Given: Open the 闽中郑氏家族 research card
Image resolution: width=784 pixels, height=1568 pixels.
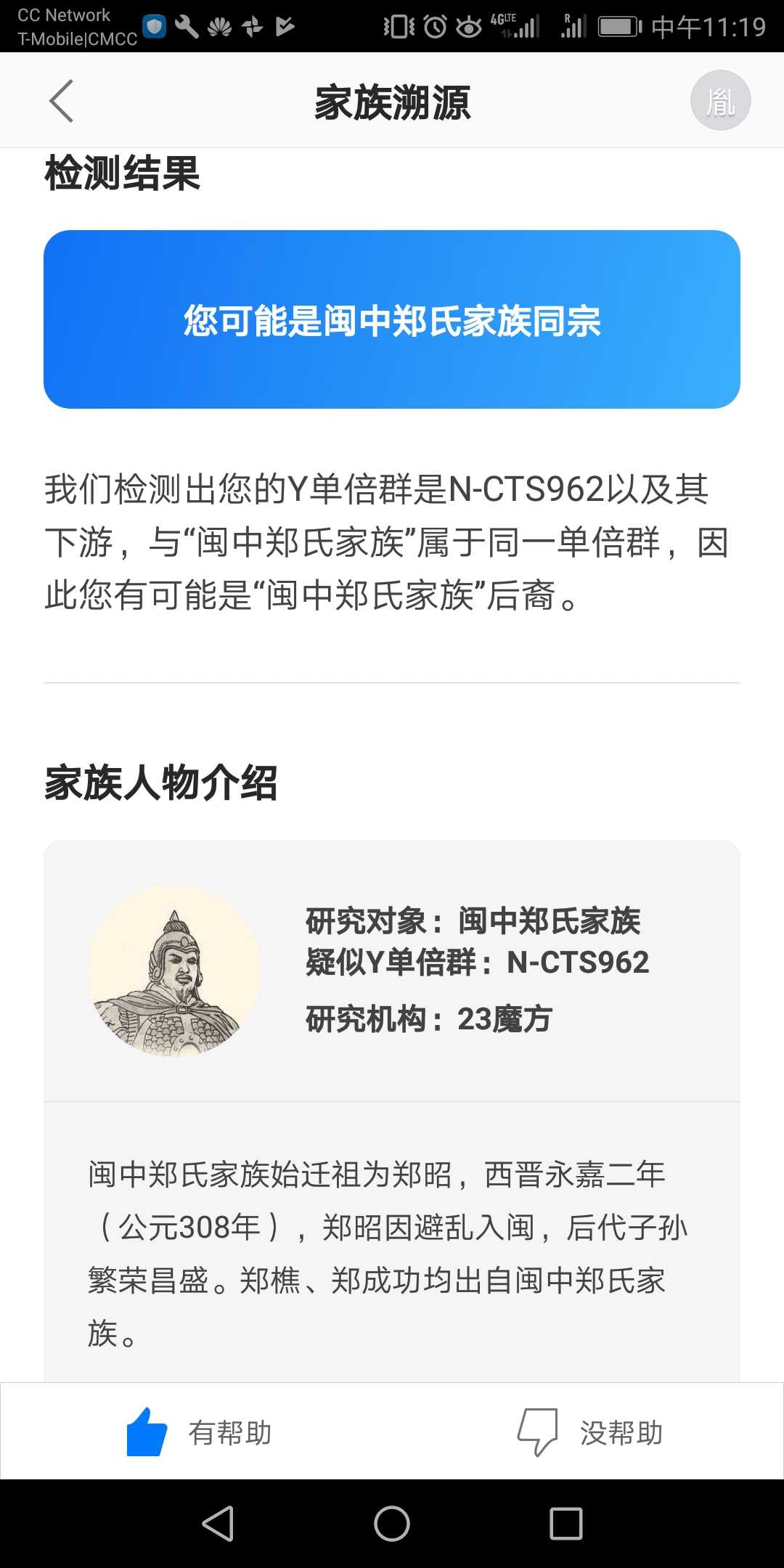Looking at the screenshot, I should (x=392, y=971).
